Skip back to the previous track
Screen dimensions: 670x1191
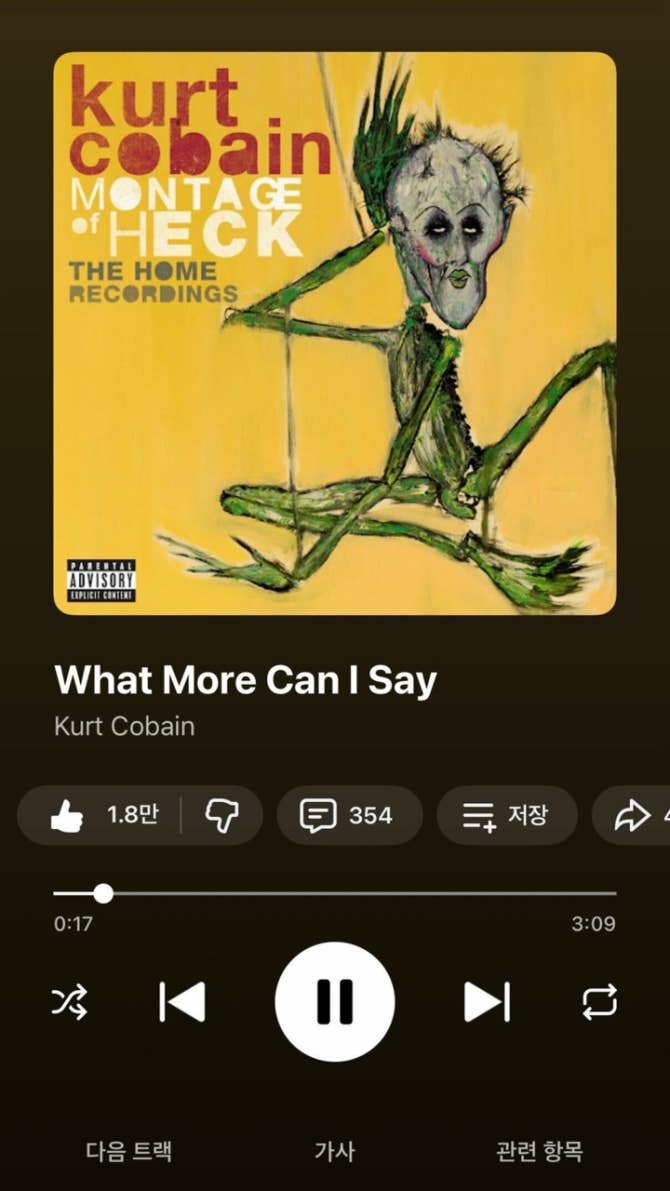[x=182, y=1002]
